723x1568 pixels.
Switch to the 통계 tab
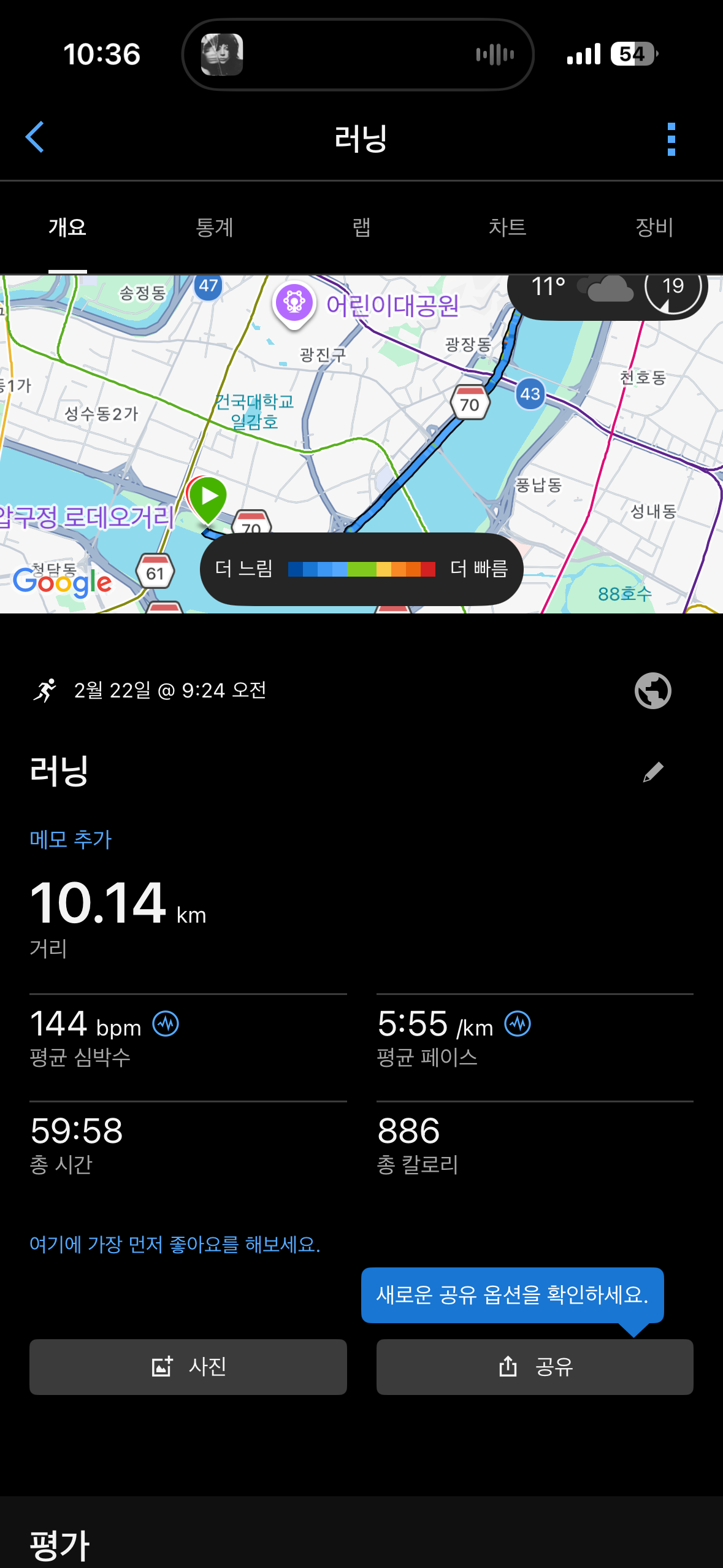214,228
